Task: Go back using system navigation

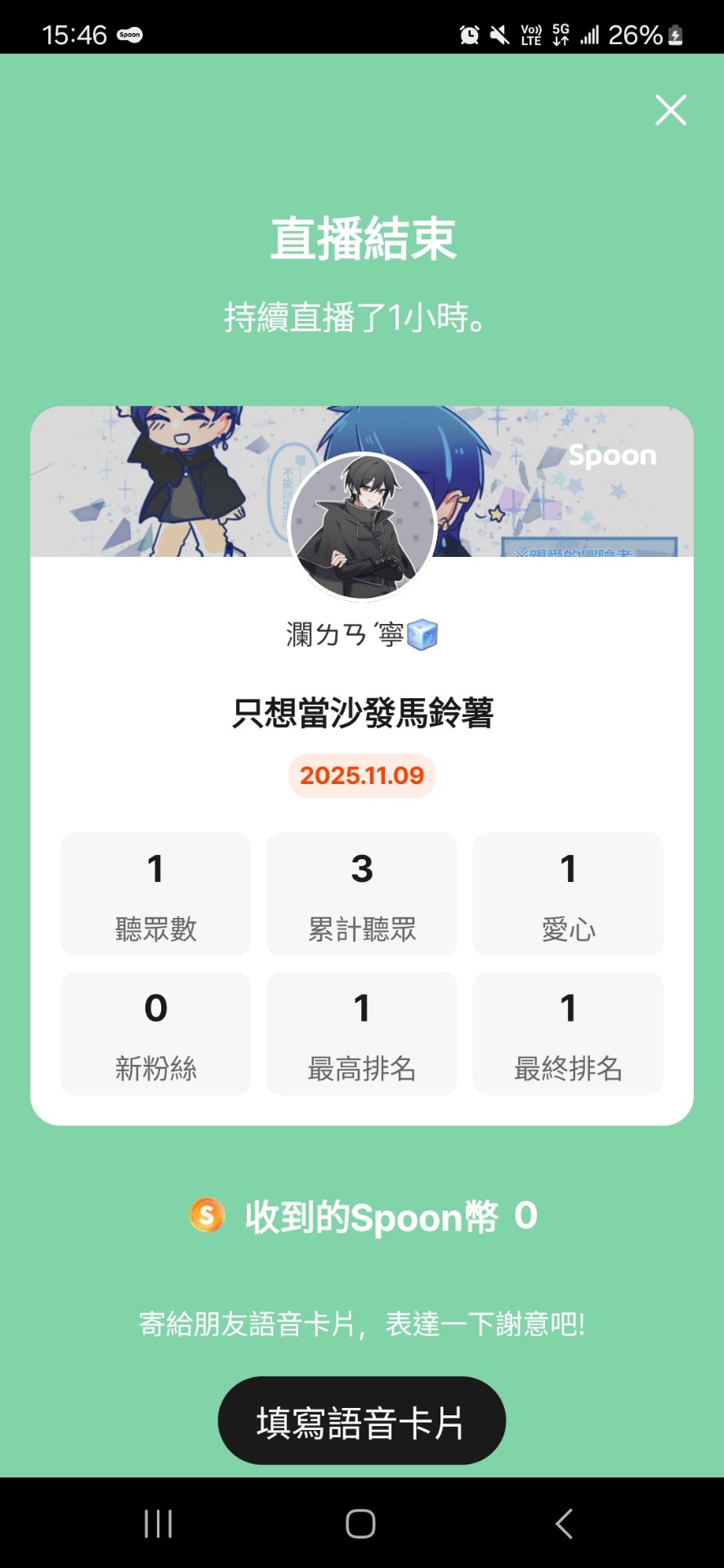Action: pos(564,1523)
